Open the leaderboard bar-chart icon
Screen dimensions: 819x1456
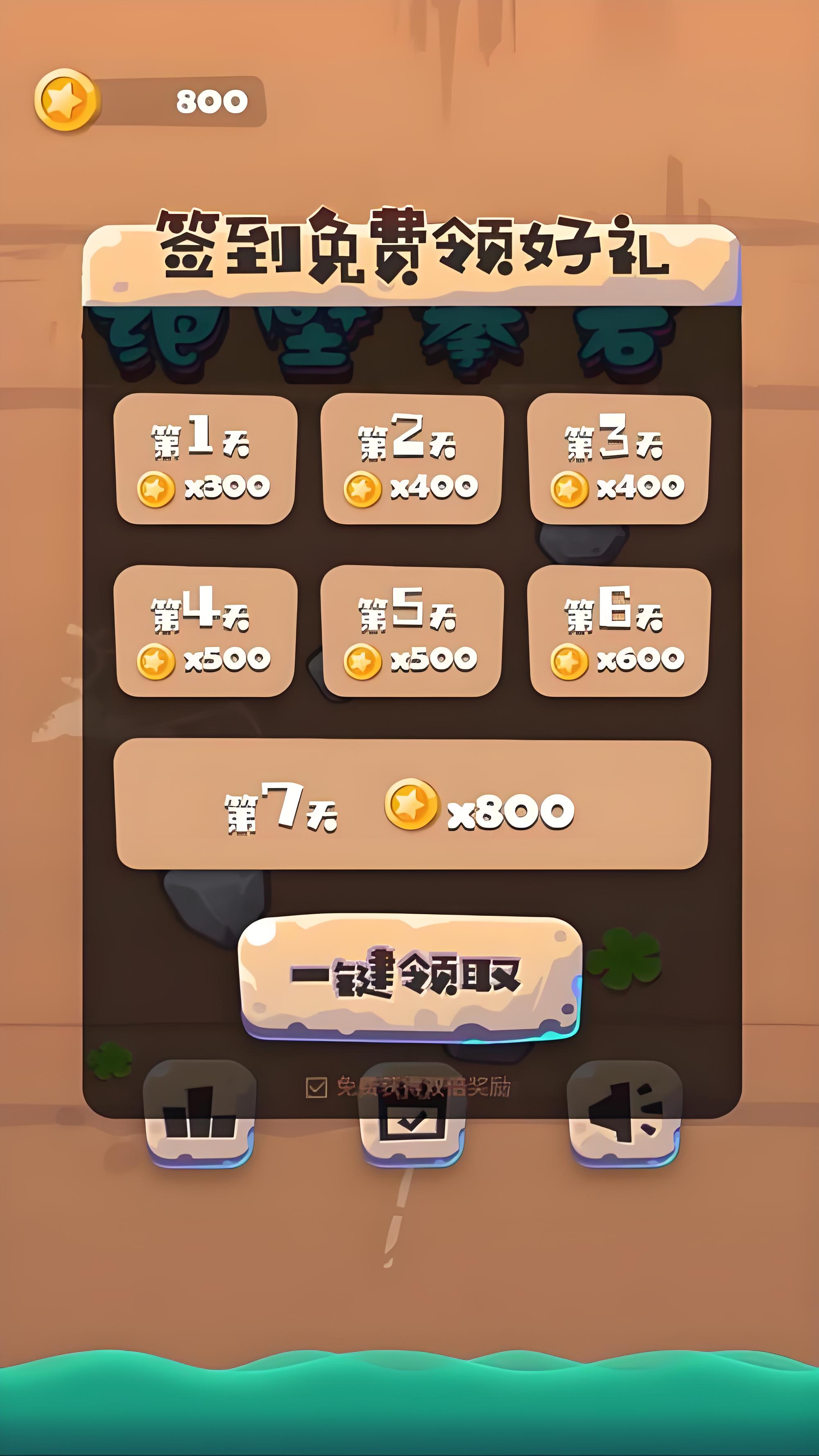[x=199, y=1113]
